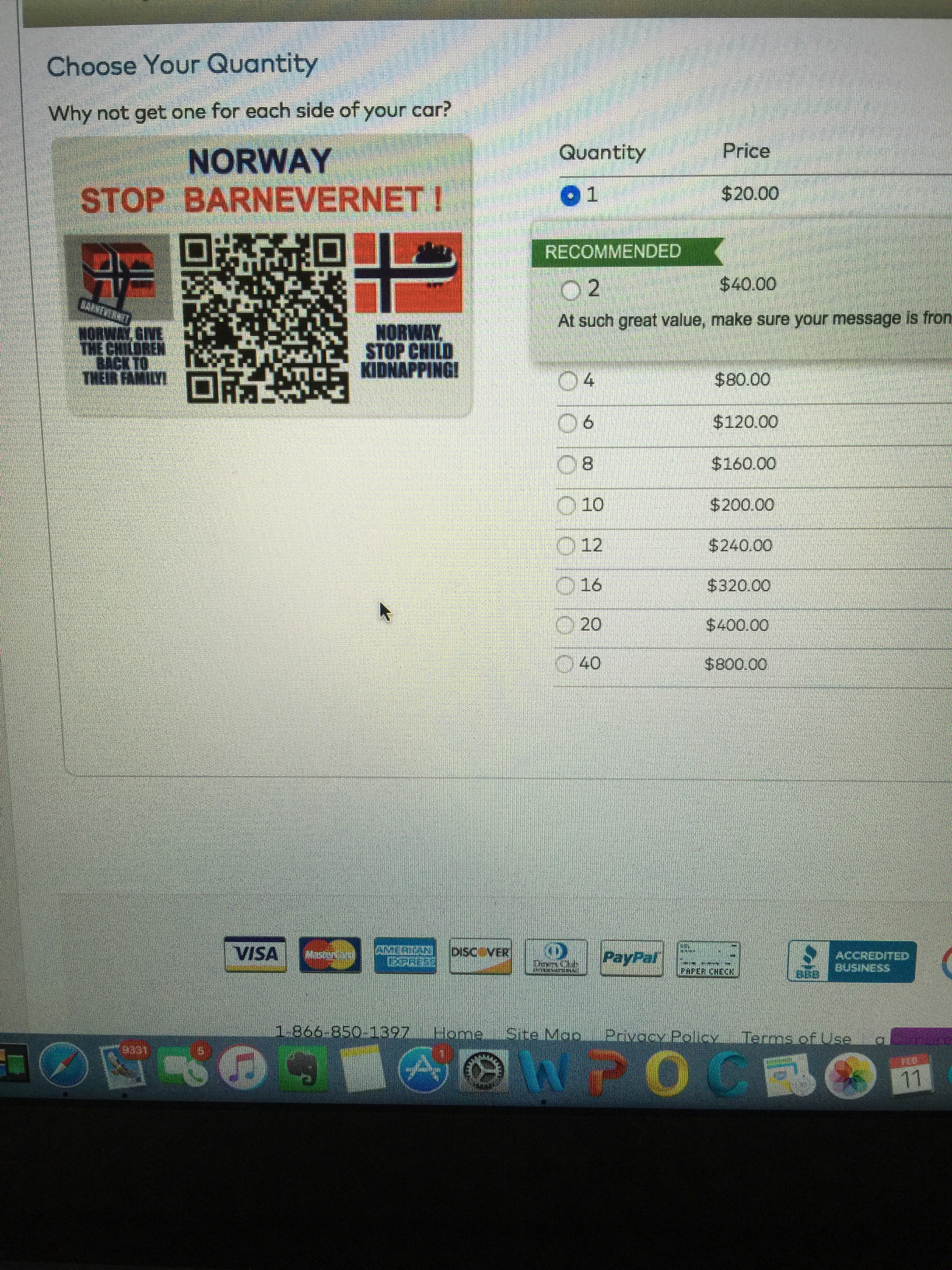Select quantity 20 for $400.00
The height and width of the screenshot is (1270, 952).
pos(565,625)
